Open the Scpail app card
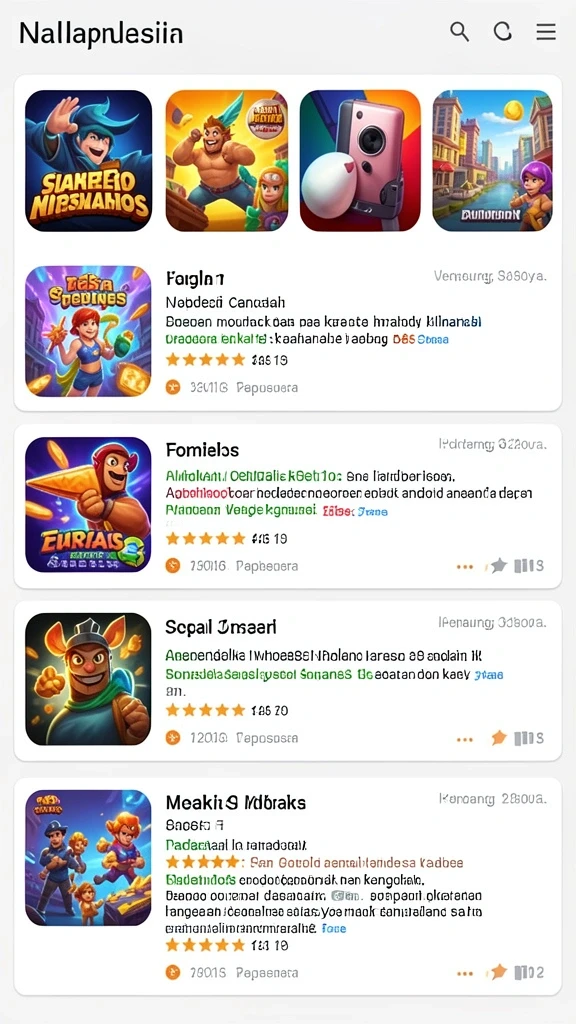This screenshot has height=1024, width=576. click(288, 680)
